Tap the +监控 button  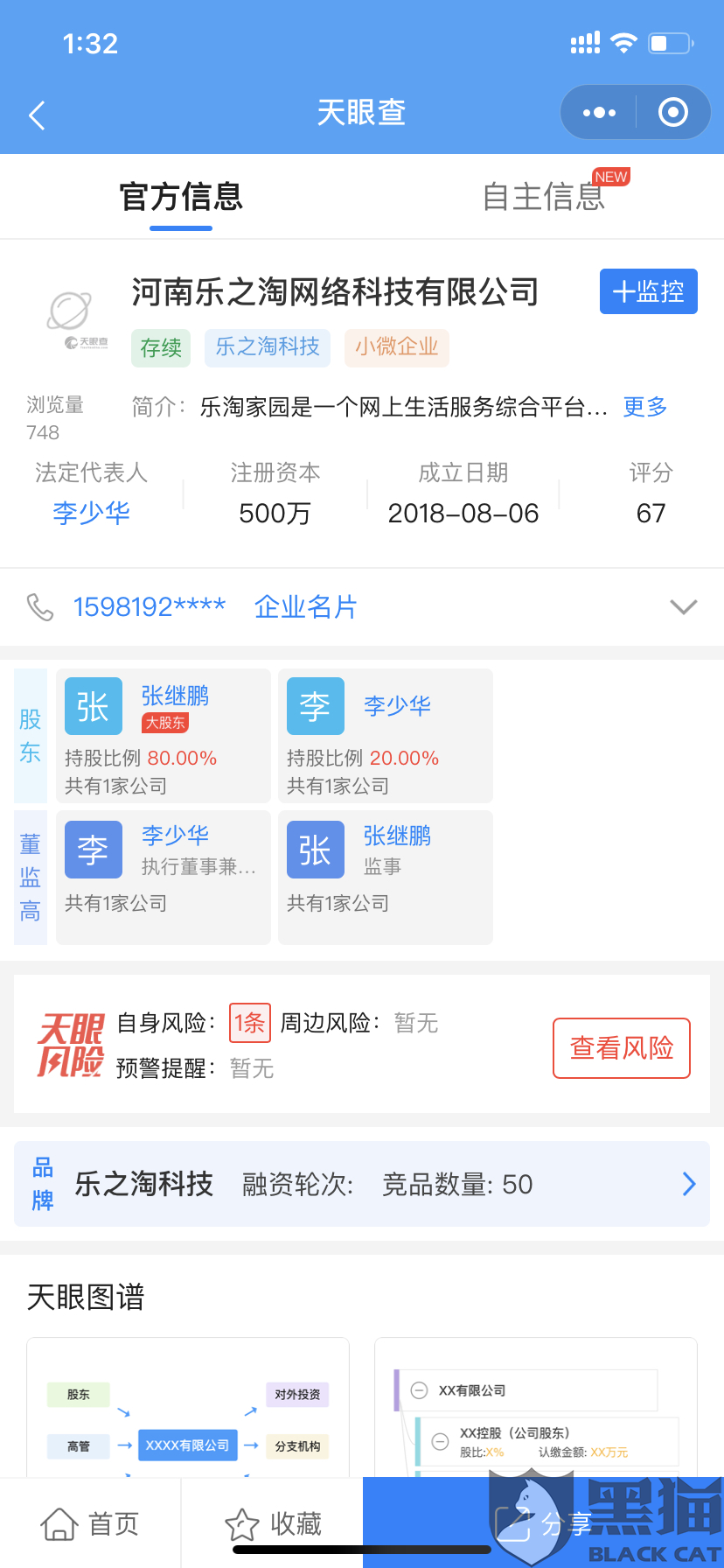[648, 291]
